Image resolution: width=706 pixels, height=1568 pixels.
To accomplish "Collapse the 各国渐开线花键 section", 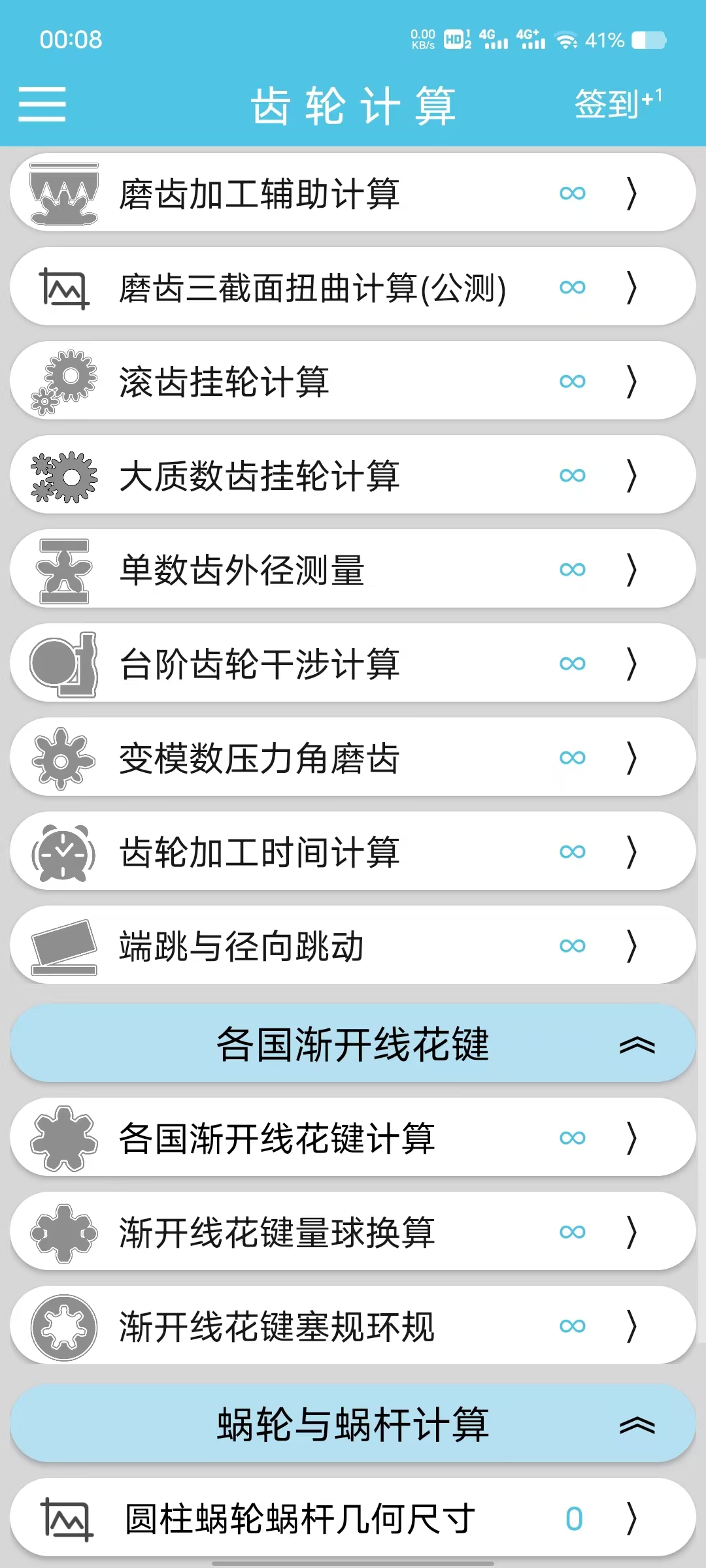I will click(x=353, y=1043).
